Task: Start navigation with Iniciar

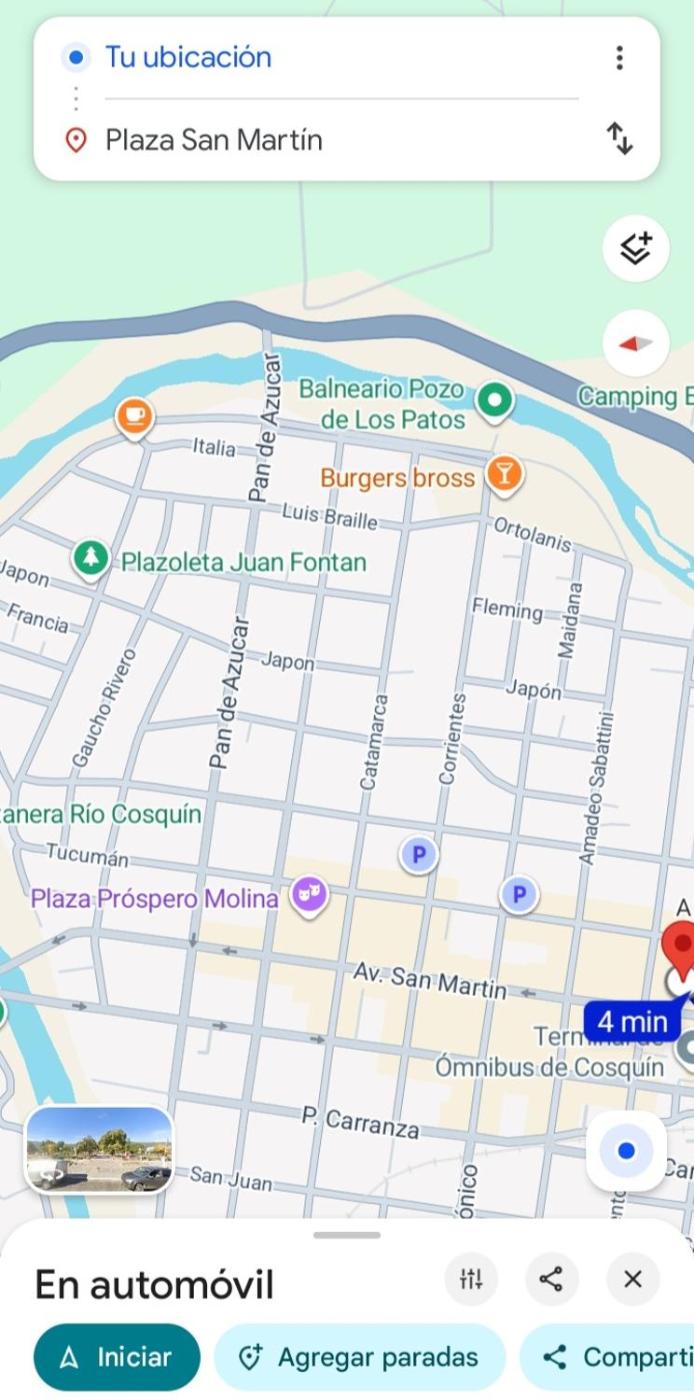Action: tap(116, 1357)
